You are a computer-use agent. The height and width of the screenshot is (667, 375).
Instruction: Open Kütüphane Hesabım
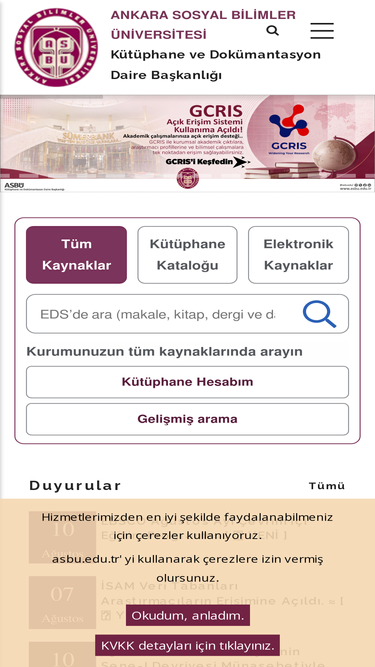click(188, 382)
